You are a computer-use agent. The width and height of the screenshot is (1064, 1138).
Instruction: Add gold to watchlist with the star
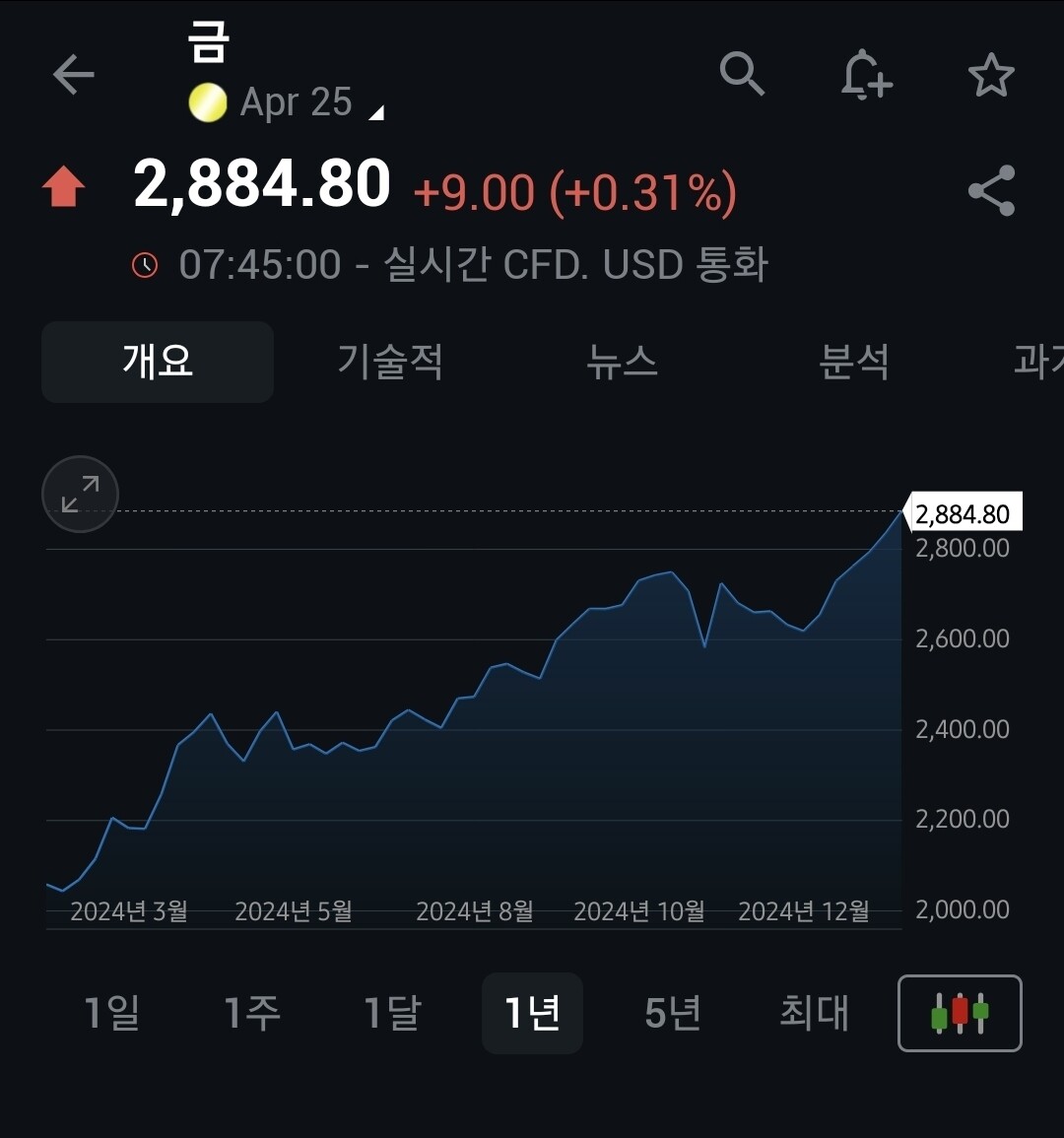coord(991,75)
